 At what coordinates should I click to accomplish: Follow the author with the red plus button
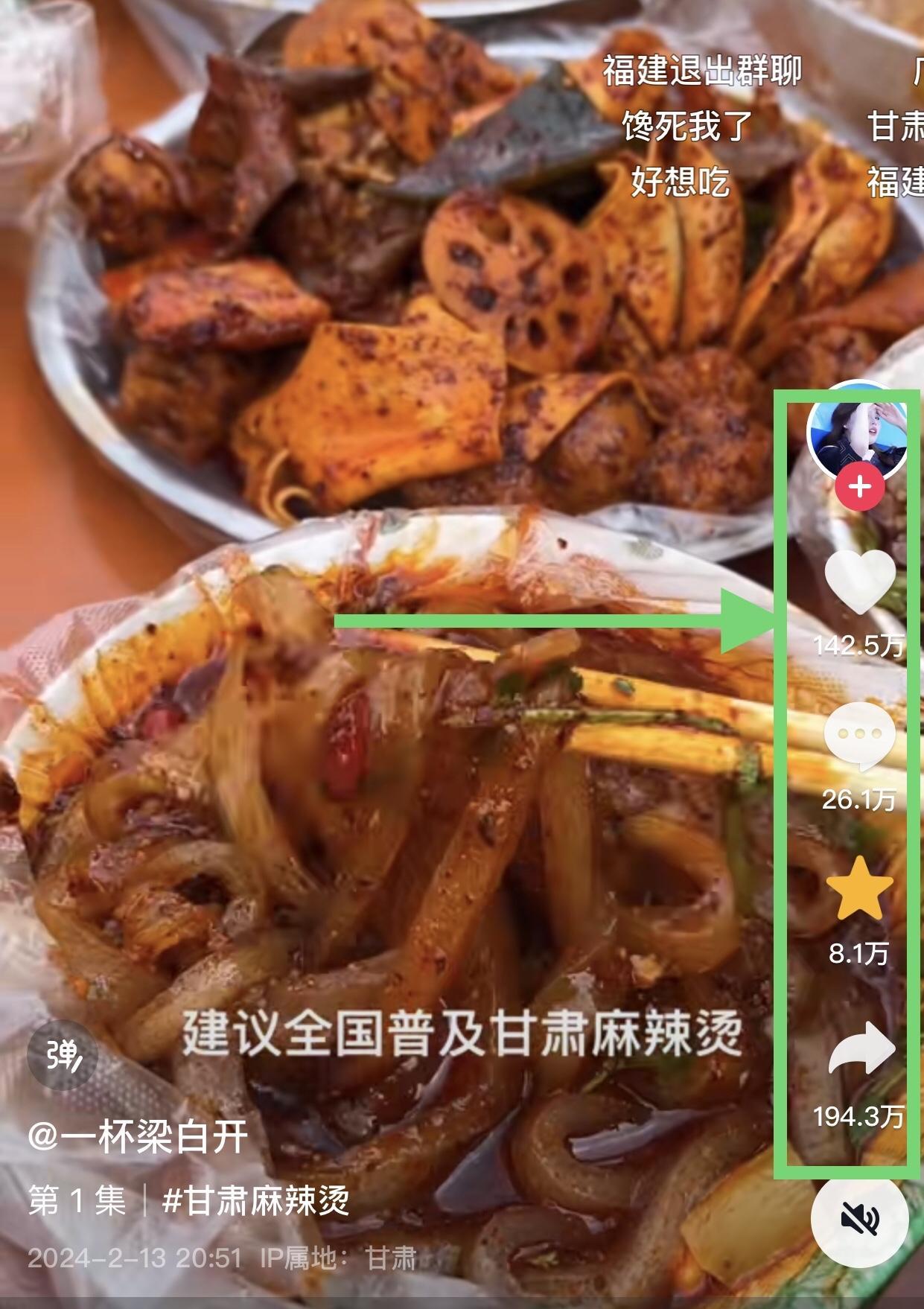pos(859,488)
